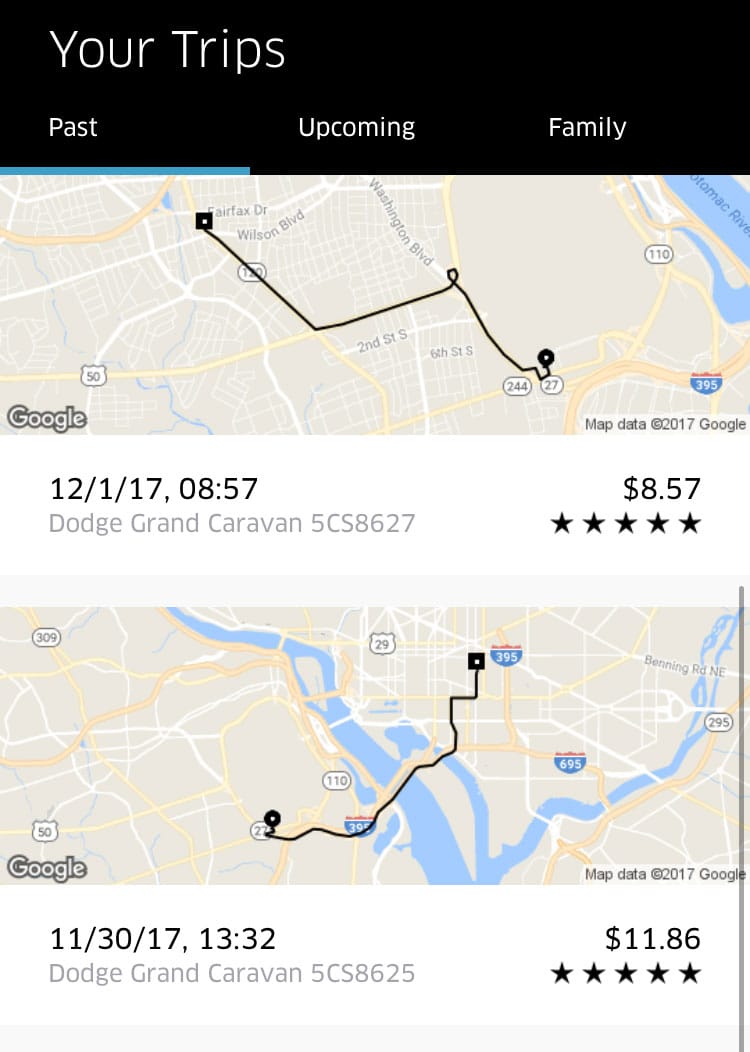
Task: Tap the trip destination pin on the 12/1/17 map
Action: click(546, 358)
